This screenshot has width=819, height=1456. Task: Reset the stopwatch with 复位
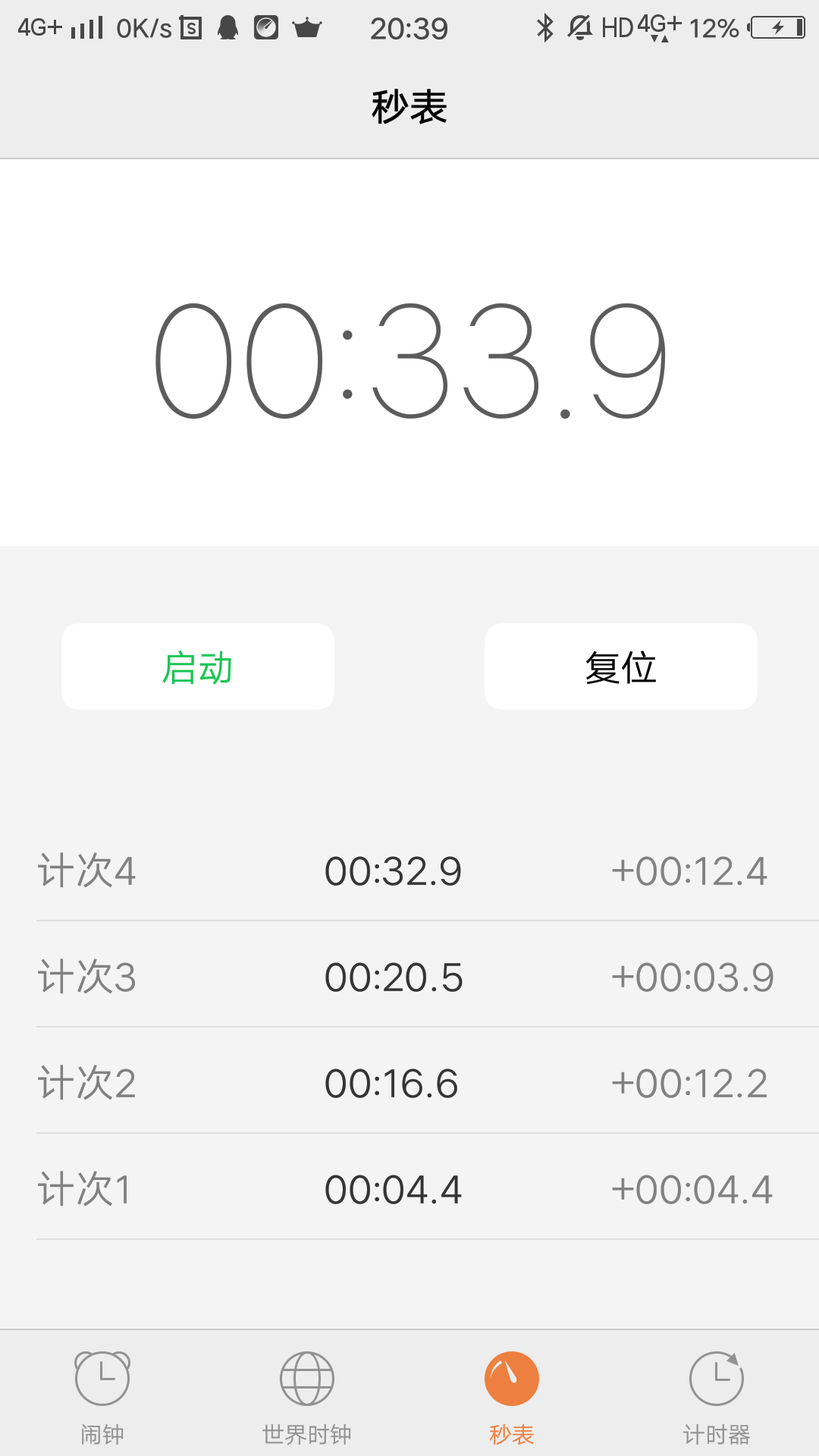[621, 667]
